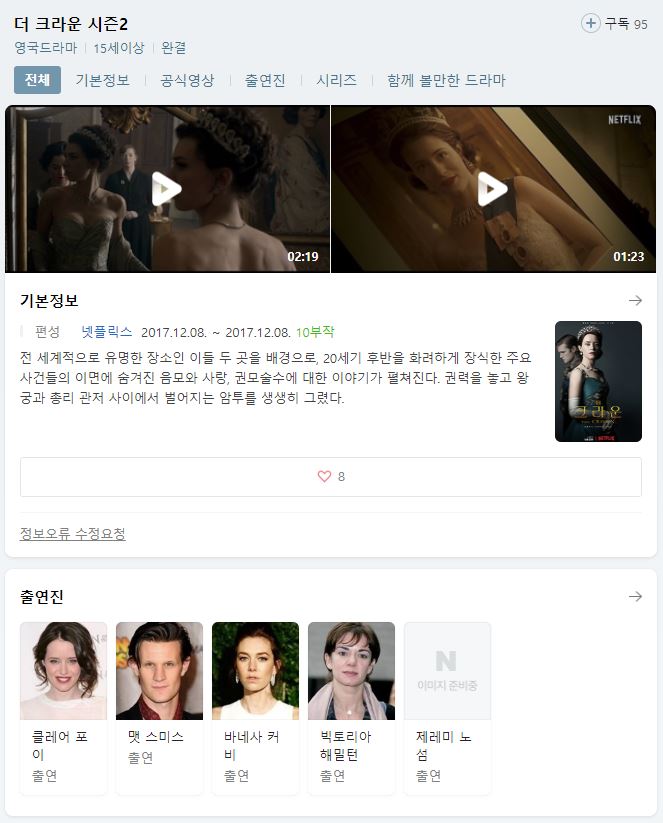Play the 02:19 video
The width and height of the screenshot is (663, 823).
coord(167,189)
